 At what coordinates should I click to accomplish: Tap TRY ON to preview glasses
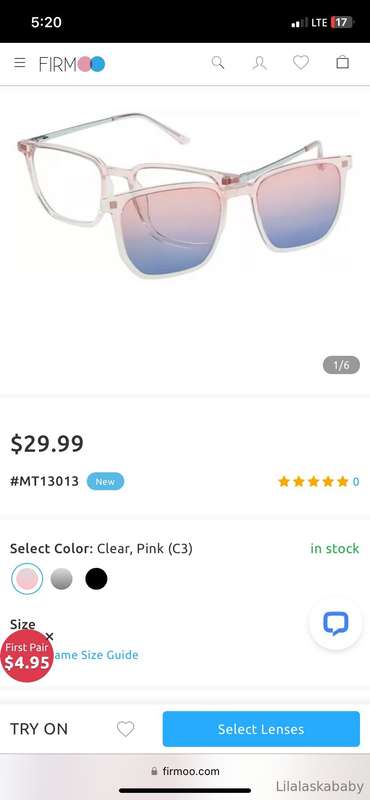39,729
